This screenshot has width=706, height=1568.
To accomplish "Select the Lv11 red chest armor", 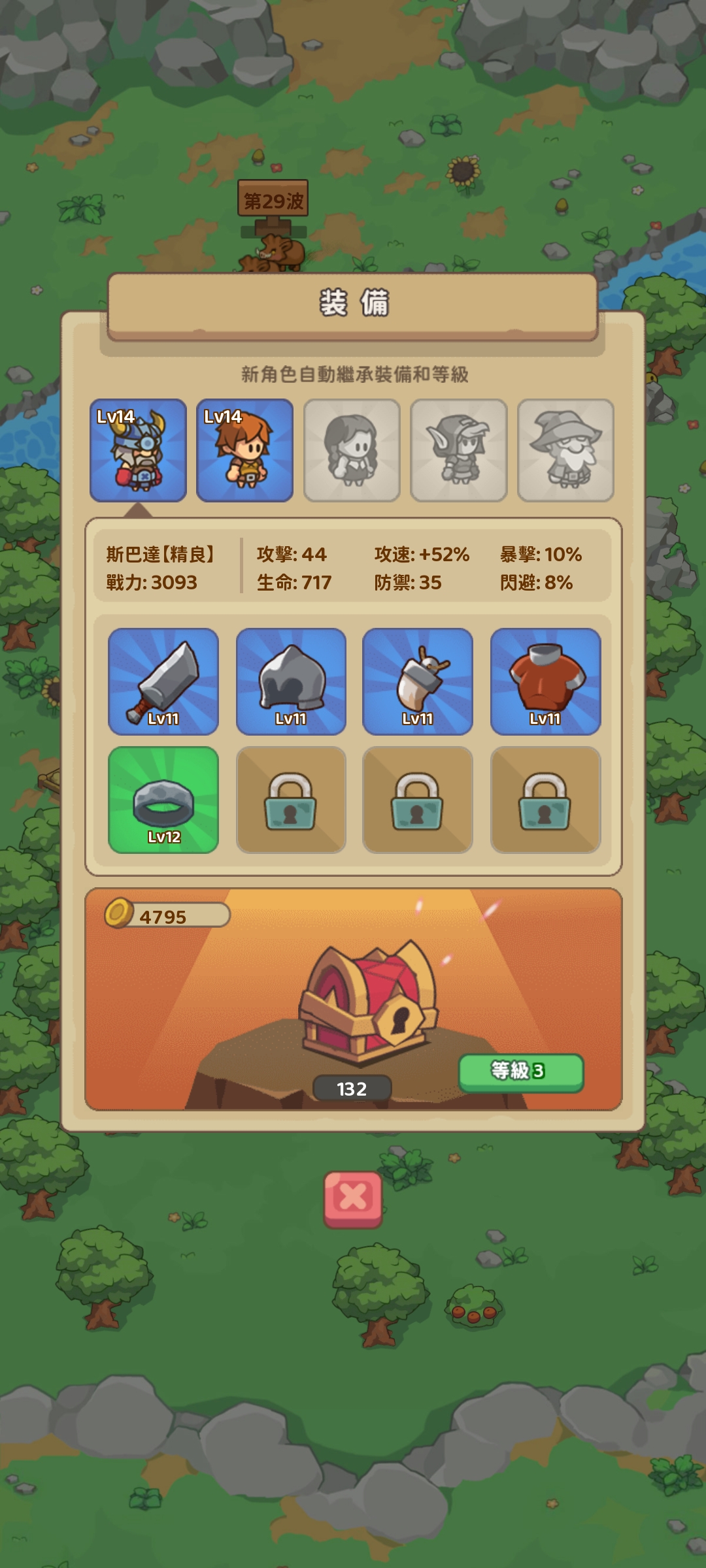I will [x=545, y=681].
